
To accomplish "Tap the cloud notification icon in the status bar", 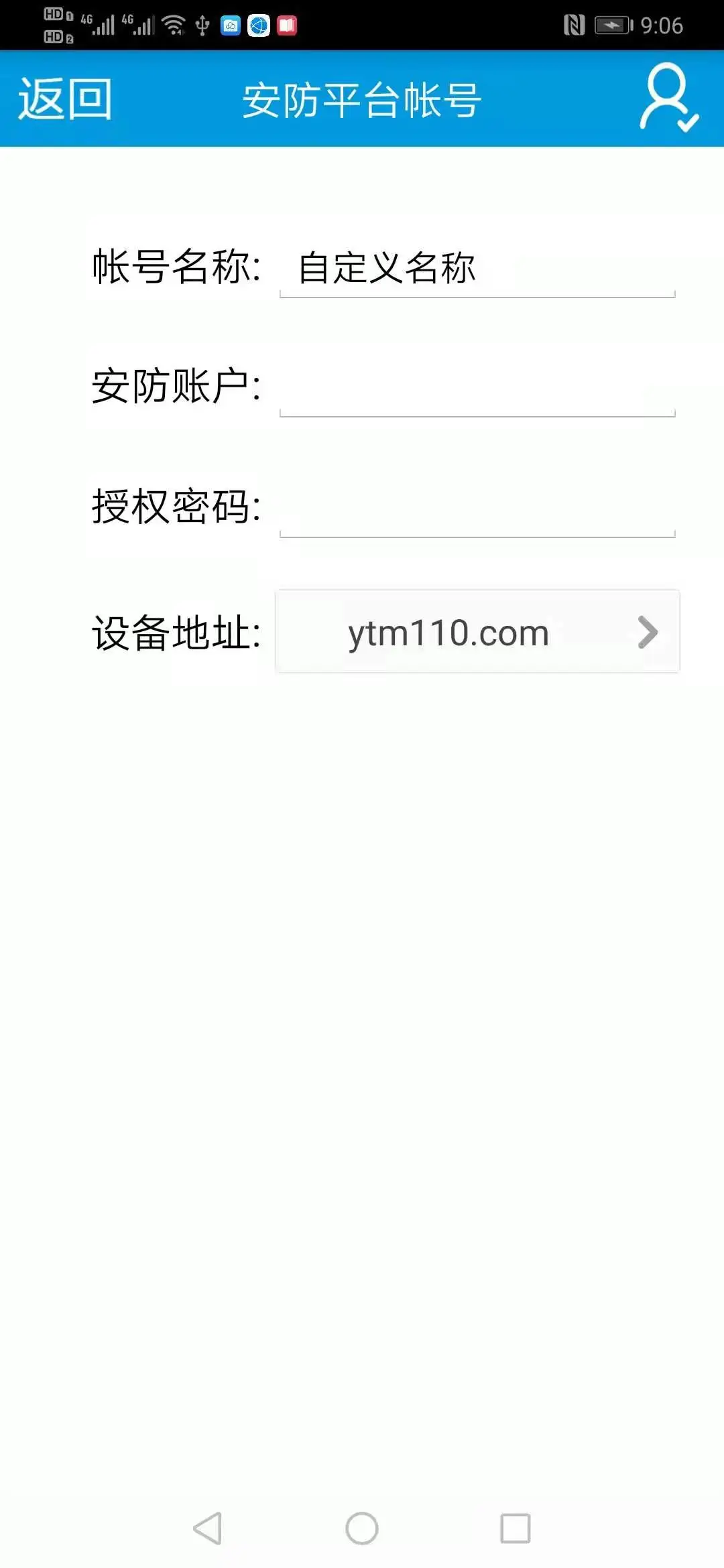I will (x=231, y=23).
